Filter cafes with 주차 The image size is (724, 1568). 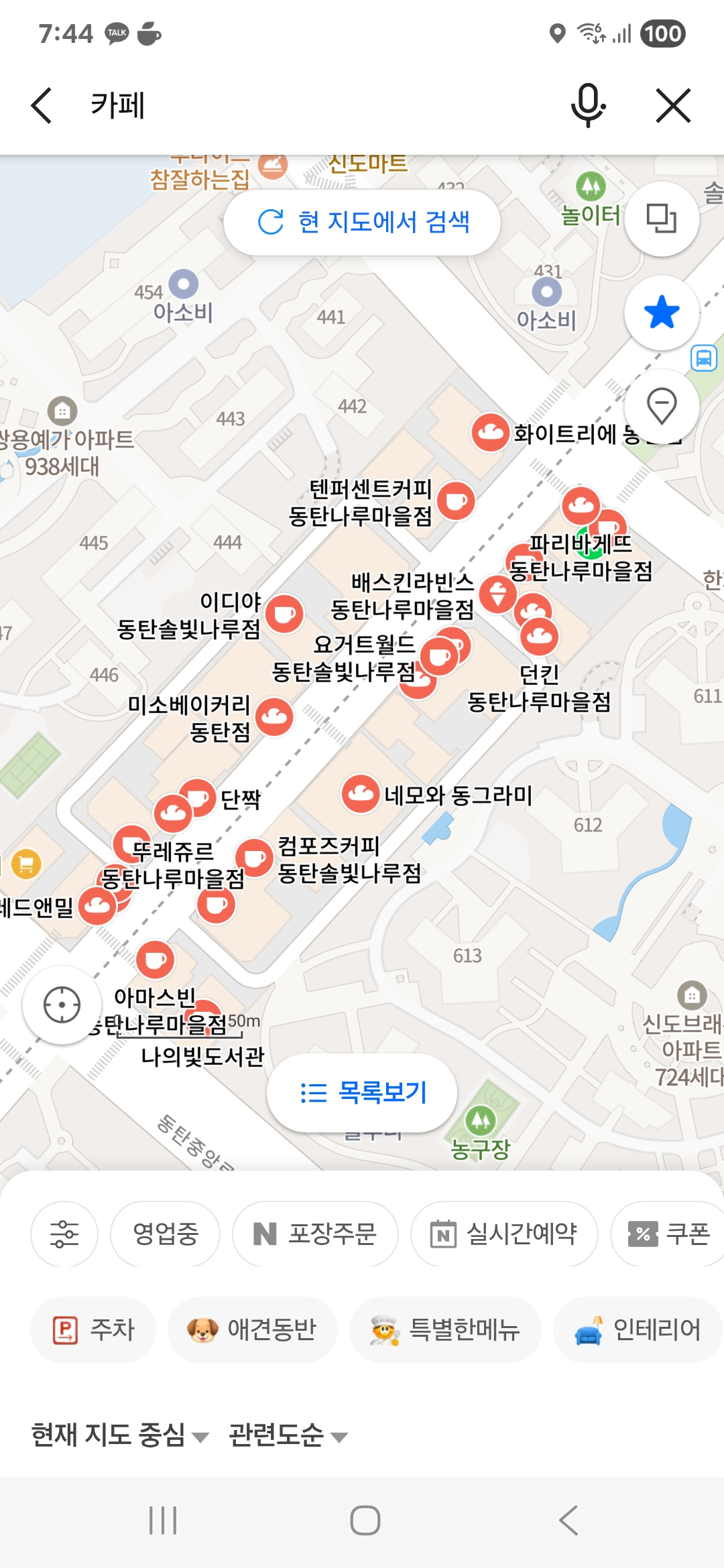[94, 1329]
